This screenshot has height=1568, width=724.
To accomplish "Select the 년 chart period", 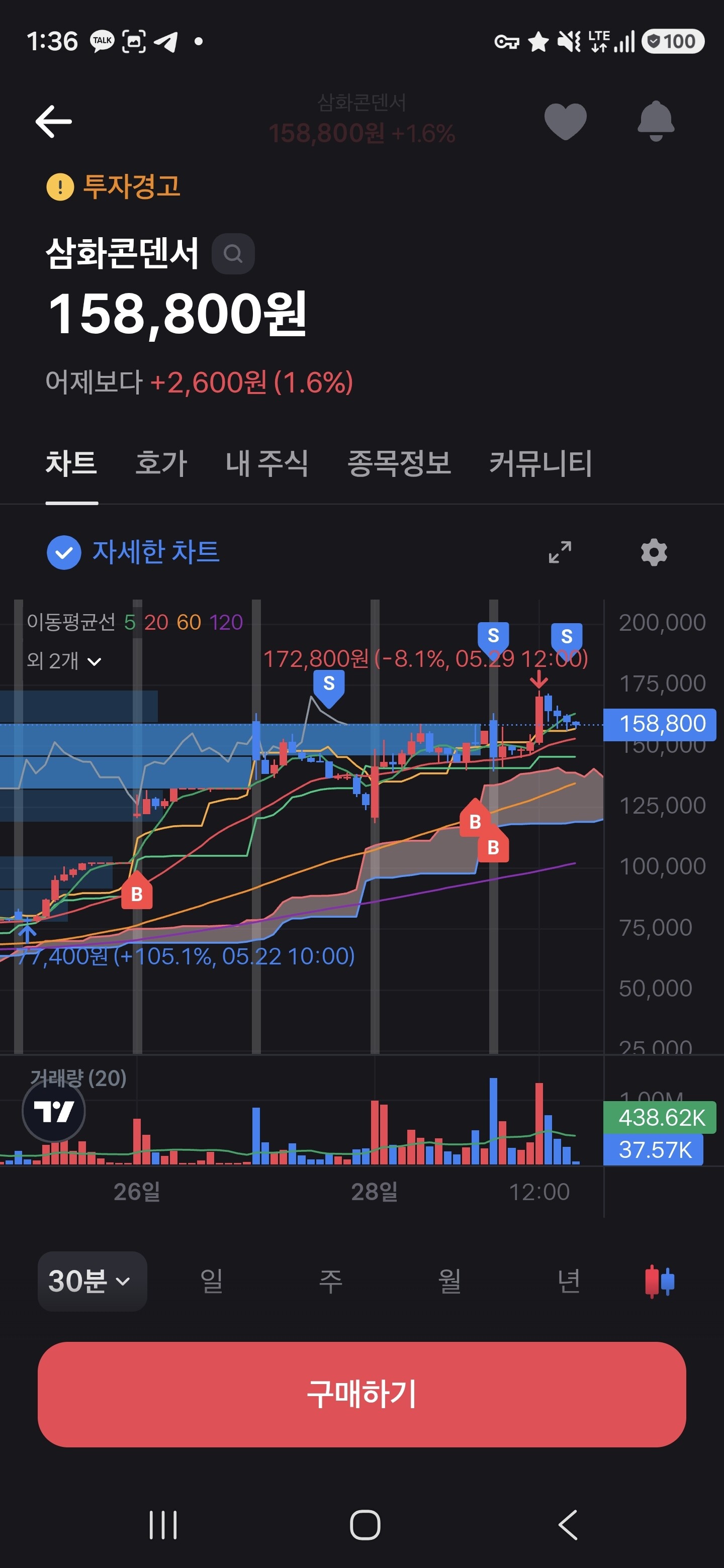I will click(568, 1281).
